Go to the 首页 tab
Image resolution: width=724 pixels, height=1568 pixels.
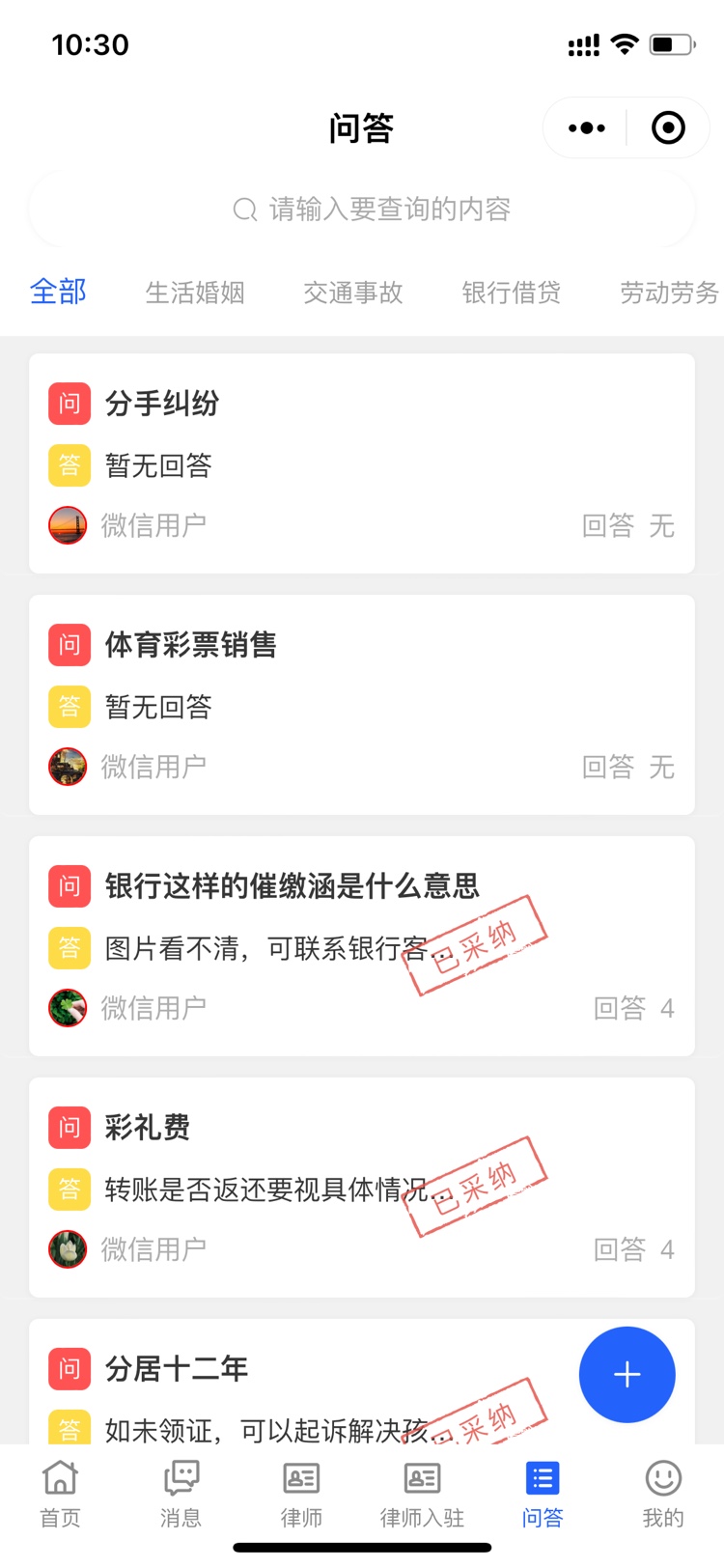60,1493
